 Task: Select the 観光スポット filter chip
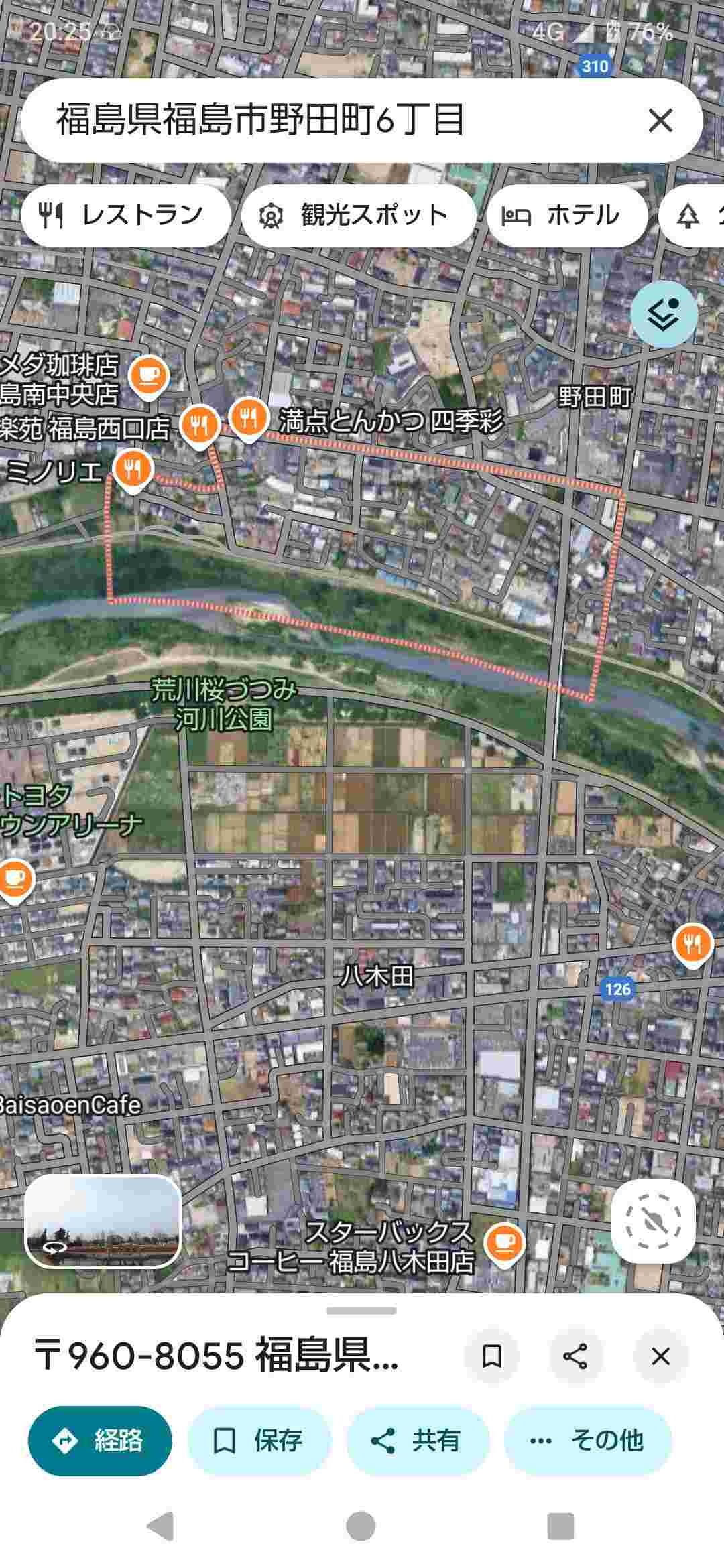[358, 216]
